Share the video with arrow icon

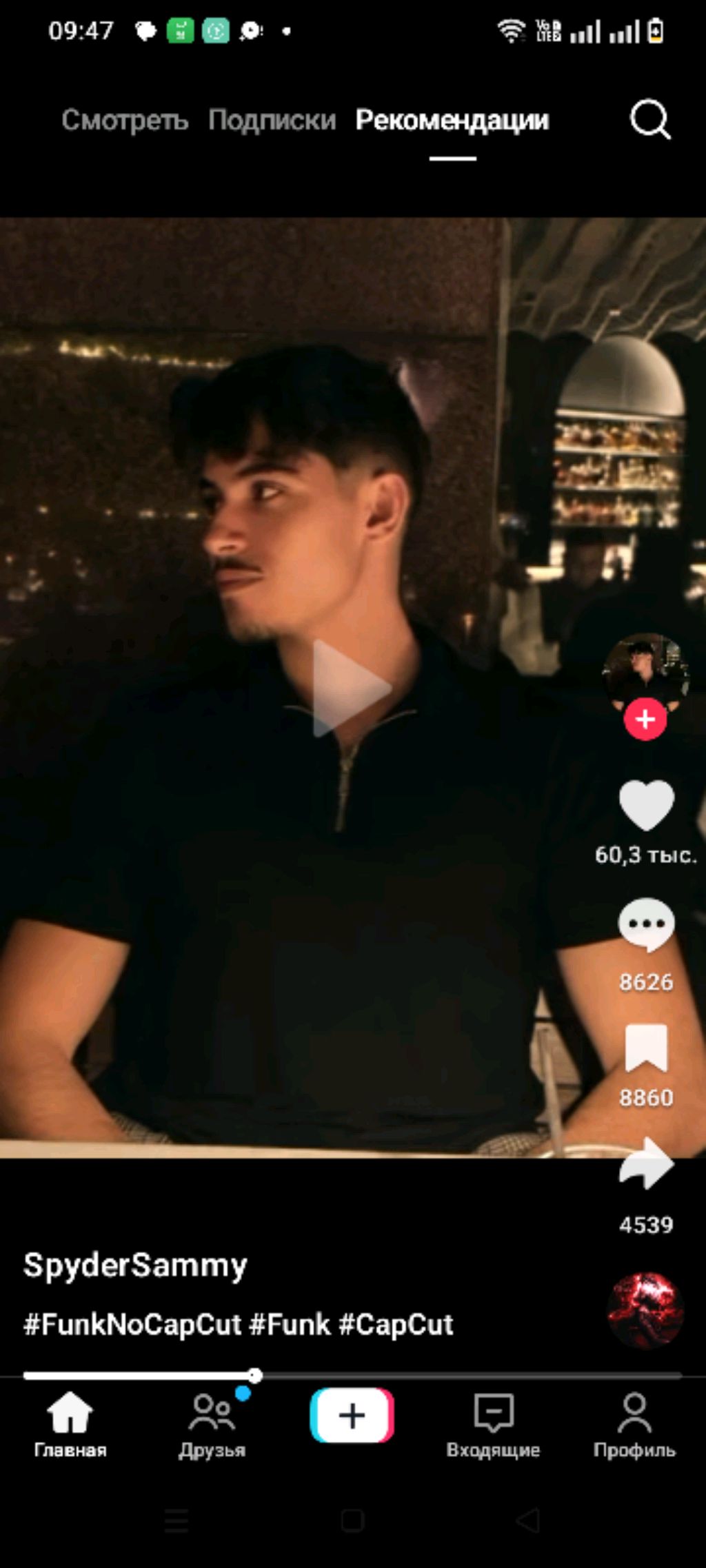click(x=646, y=1165)
